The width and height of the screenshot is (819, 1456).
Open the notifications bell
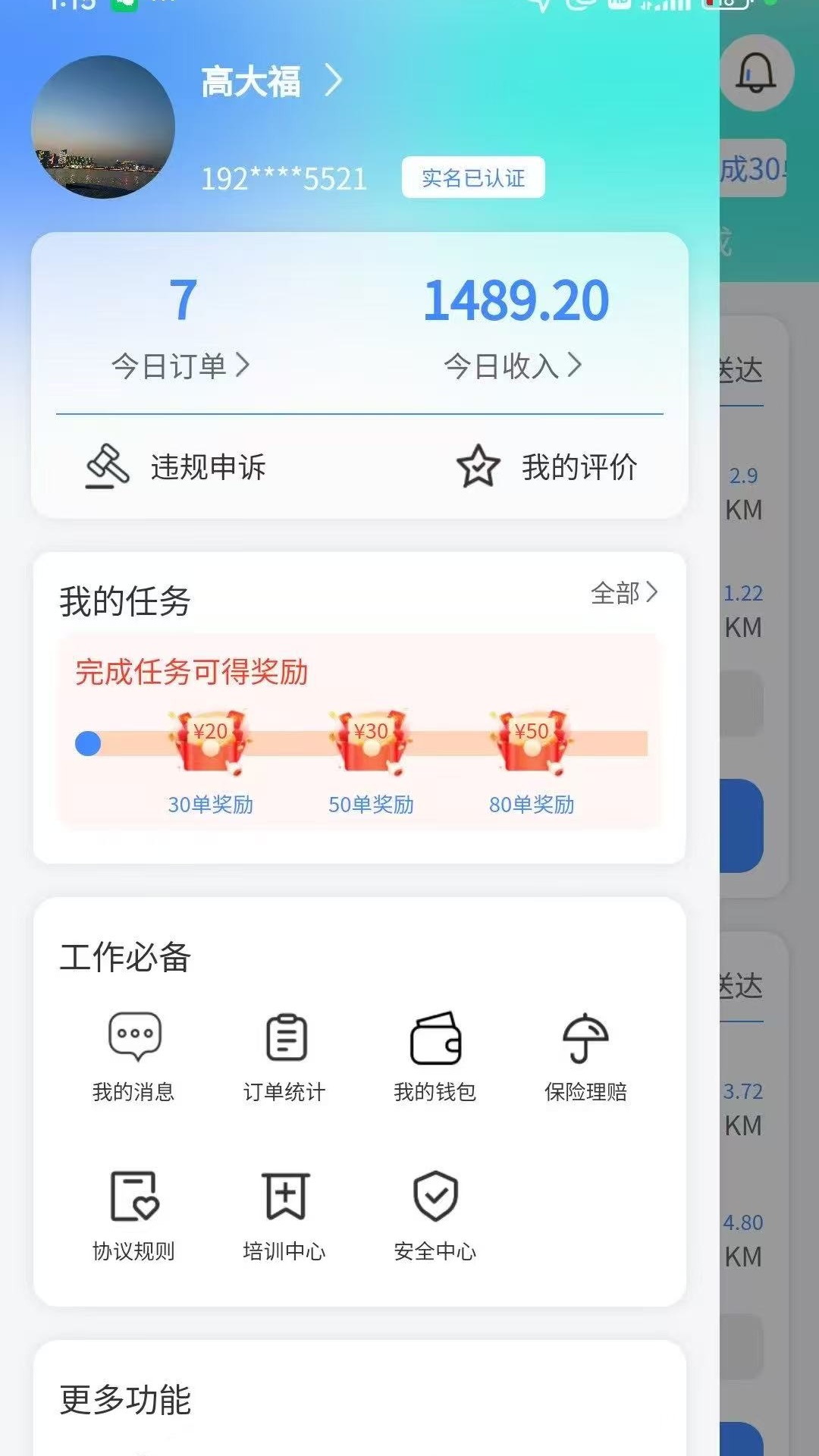755,74
